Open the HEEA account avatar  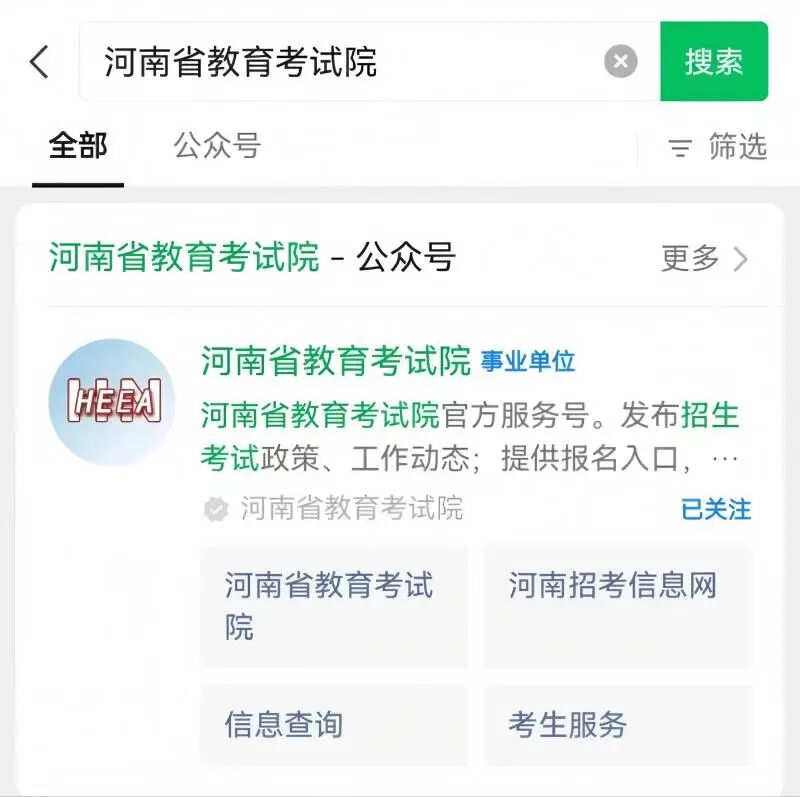pos(111,402)
